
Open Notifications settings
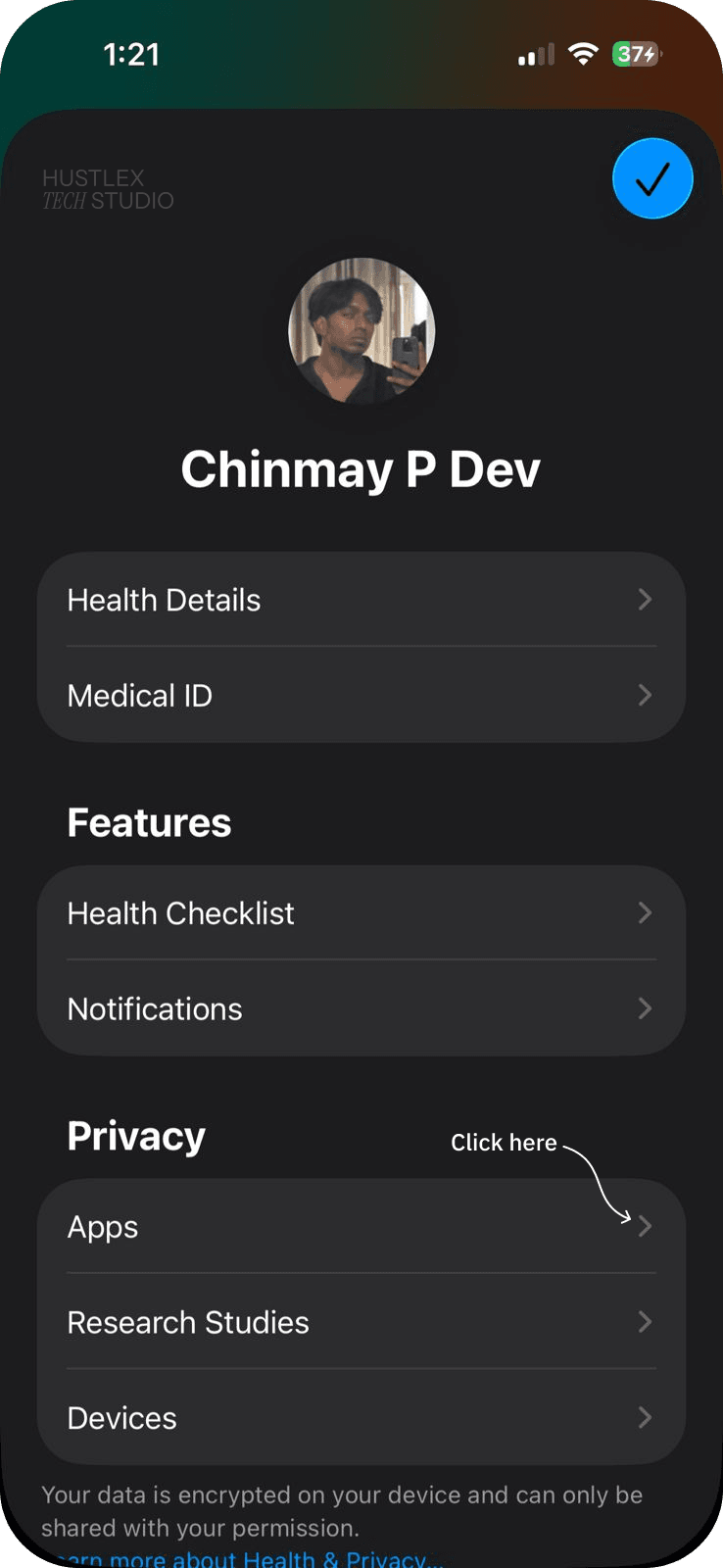(x=361, y=1008)
